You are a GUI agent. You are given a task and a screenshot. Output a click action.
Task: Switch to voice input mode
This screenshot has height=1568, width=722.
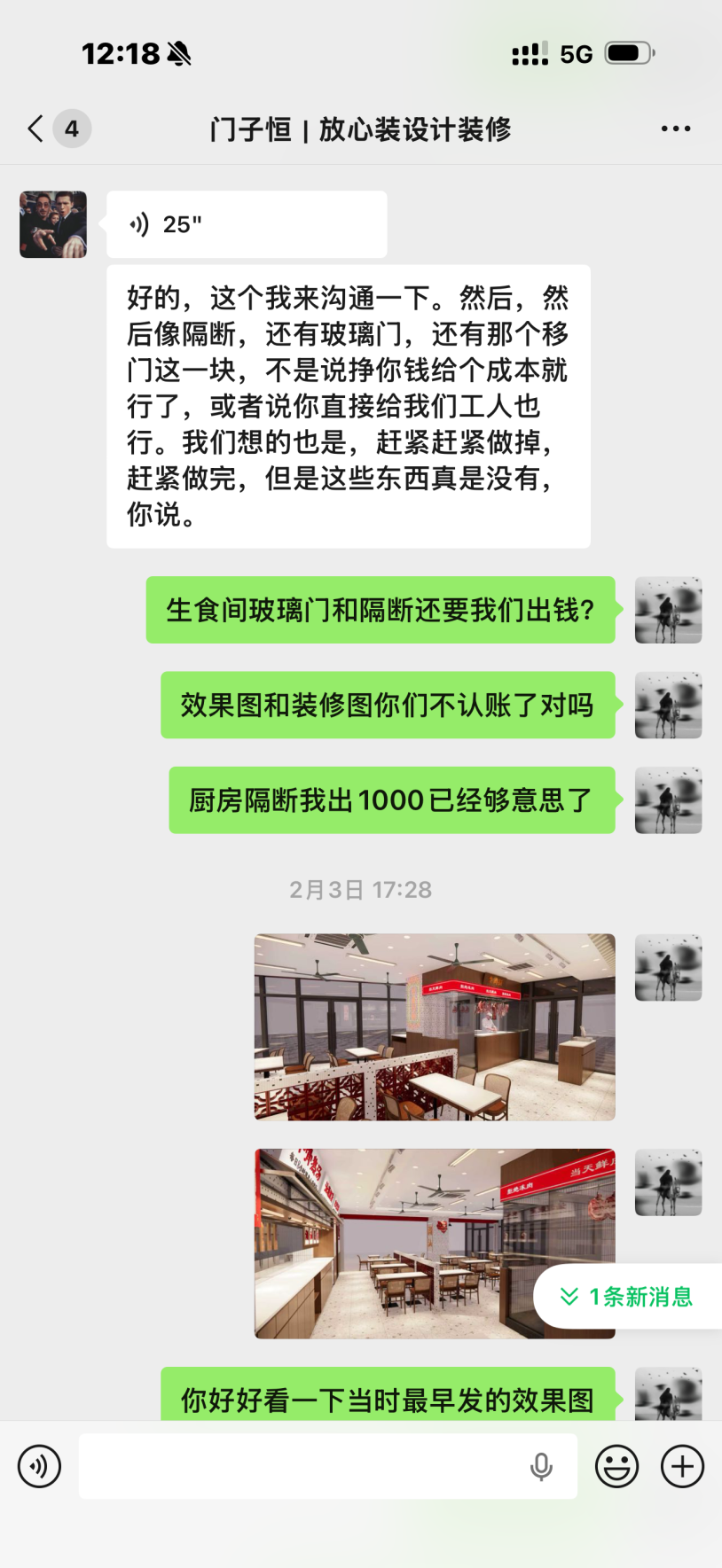click(40, 1466)
